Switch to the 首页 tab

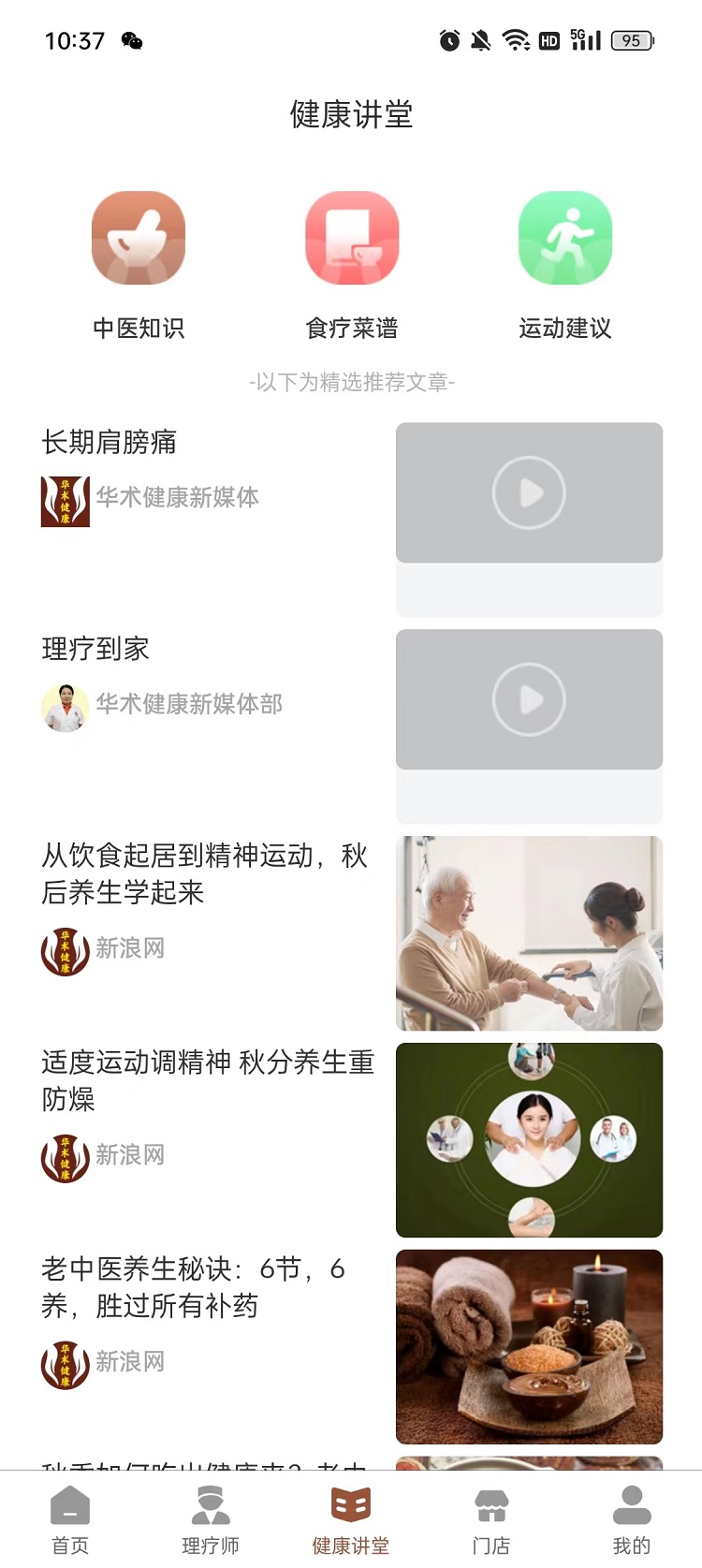coord(70,1519)
